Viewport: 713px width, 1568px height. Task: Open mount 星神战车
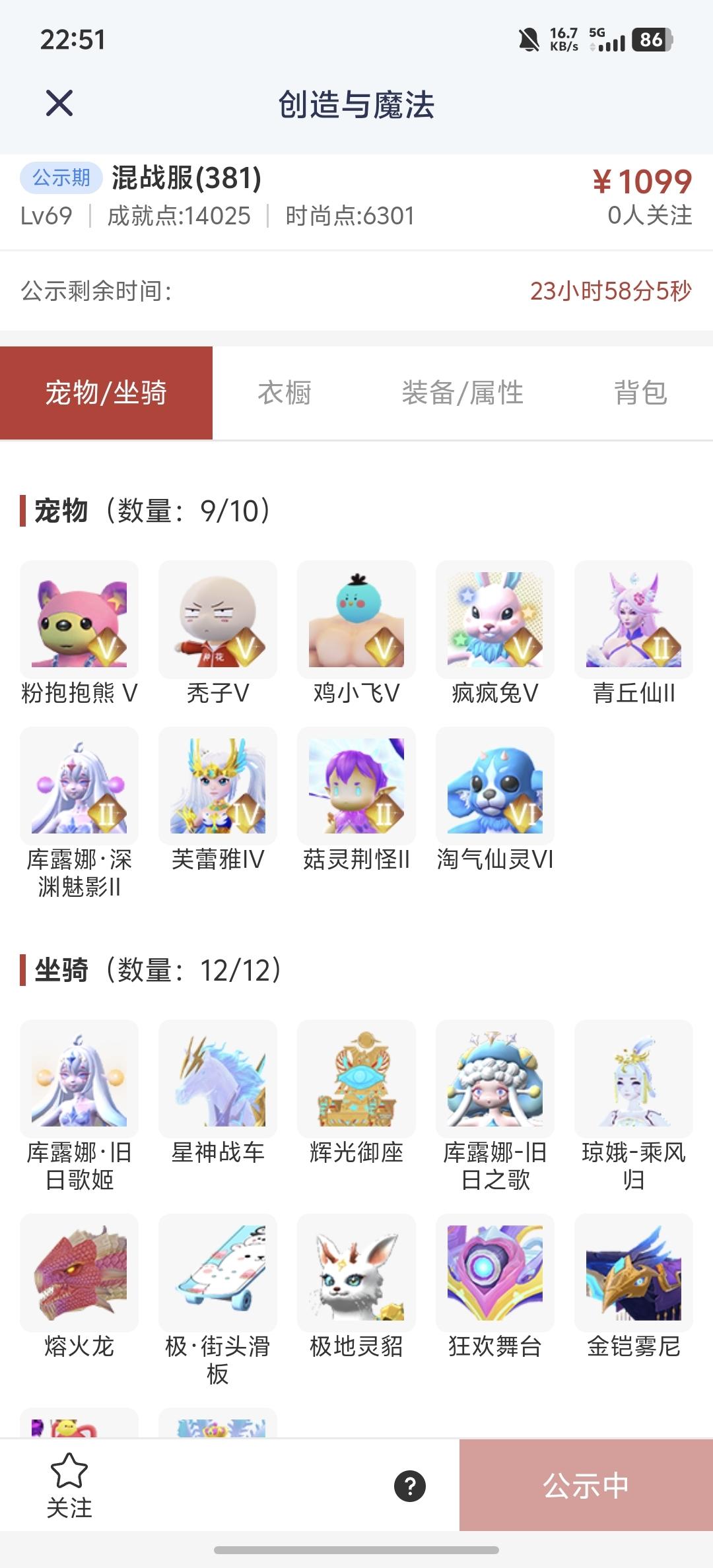[218, 1080]
